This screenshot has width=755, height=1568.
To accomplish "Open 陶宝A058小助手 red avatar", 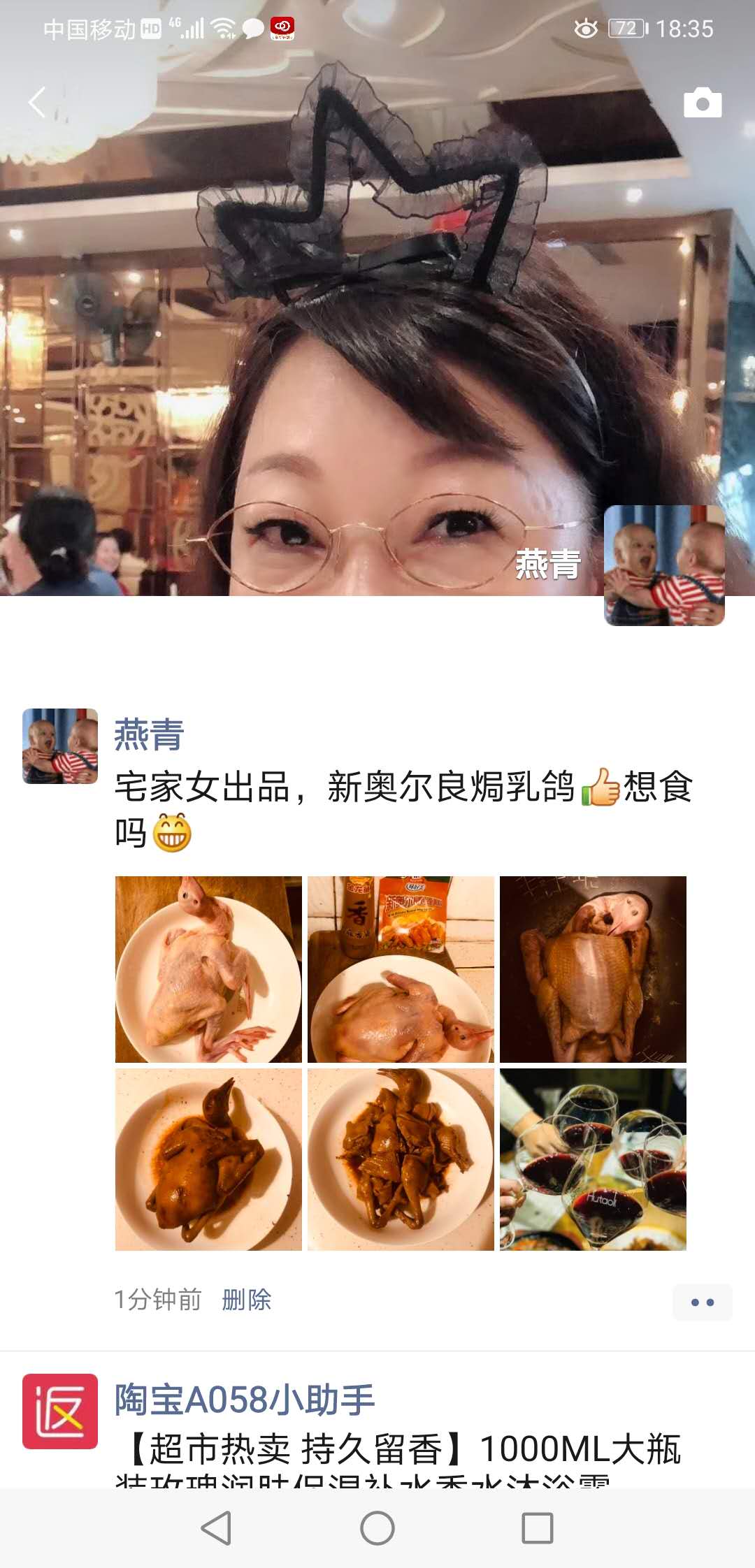I will click(60, 1411).
